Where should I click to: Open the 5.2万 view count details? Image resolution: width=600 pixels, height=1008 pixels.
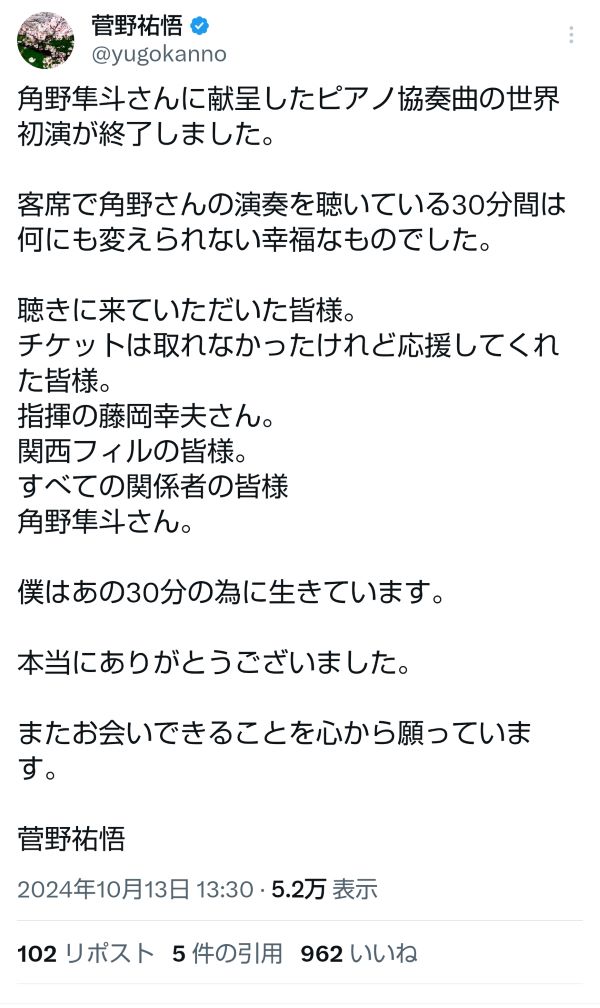324,889
